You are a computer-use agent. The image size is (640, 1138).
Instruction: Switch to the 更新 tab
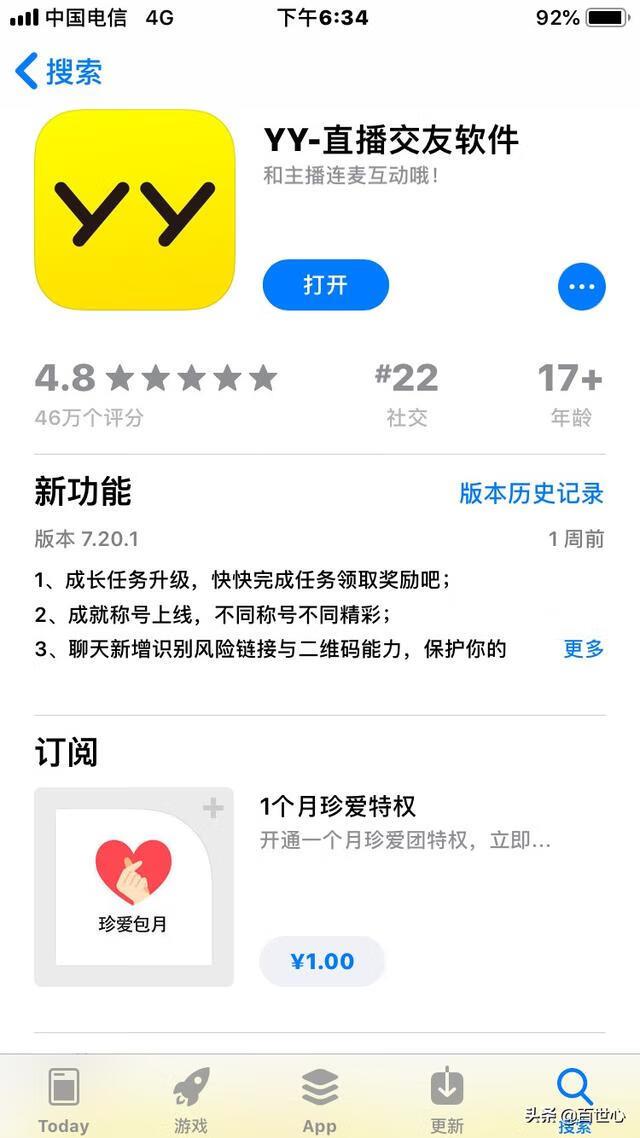point(447,1098)
